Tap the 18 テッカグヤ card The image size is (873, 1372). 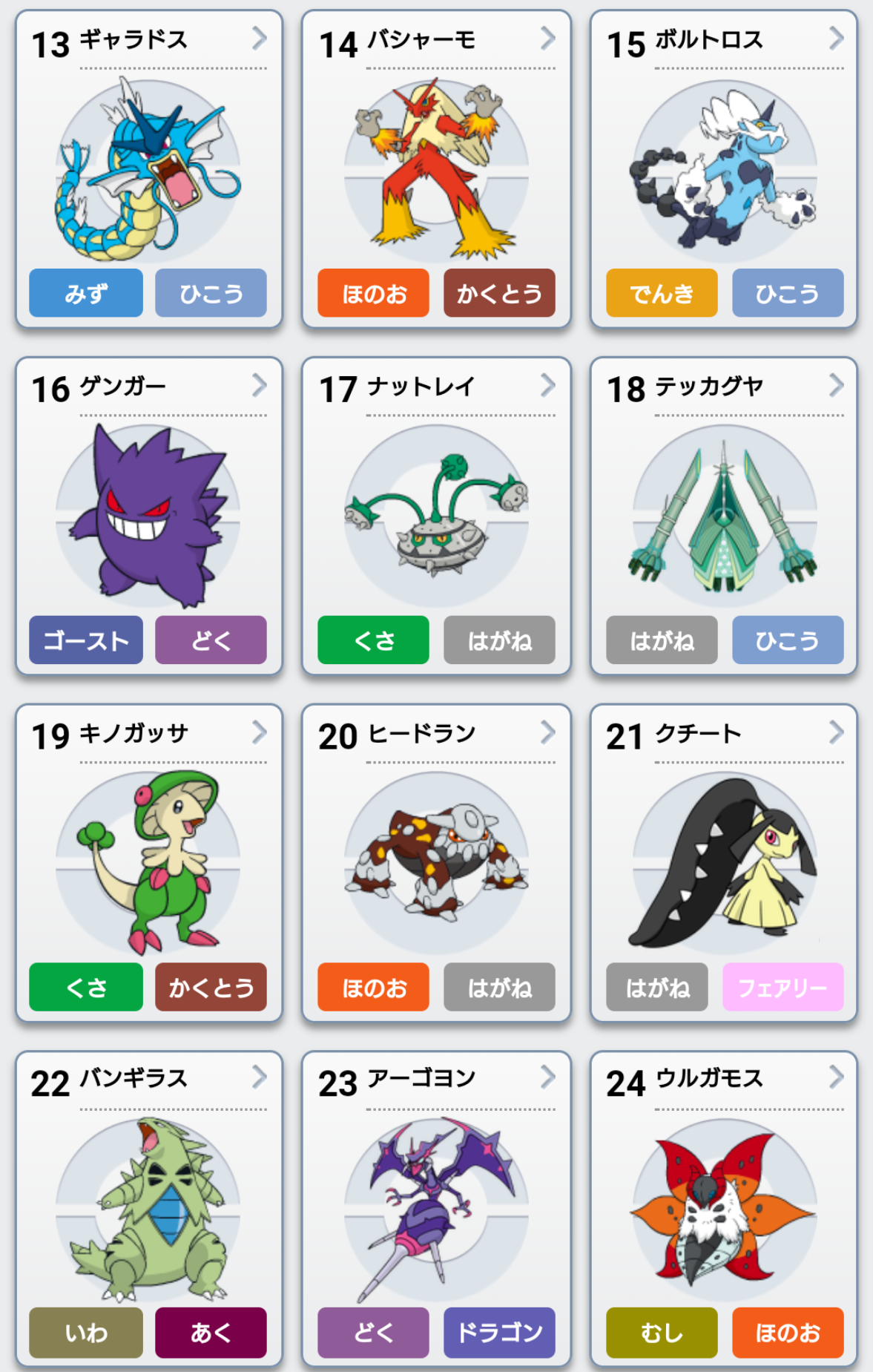pos(724,516)
